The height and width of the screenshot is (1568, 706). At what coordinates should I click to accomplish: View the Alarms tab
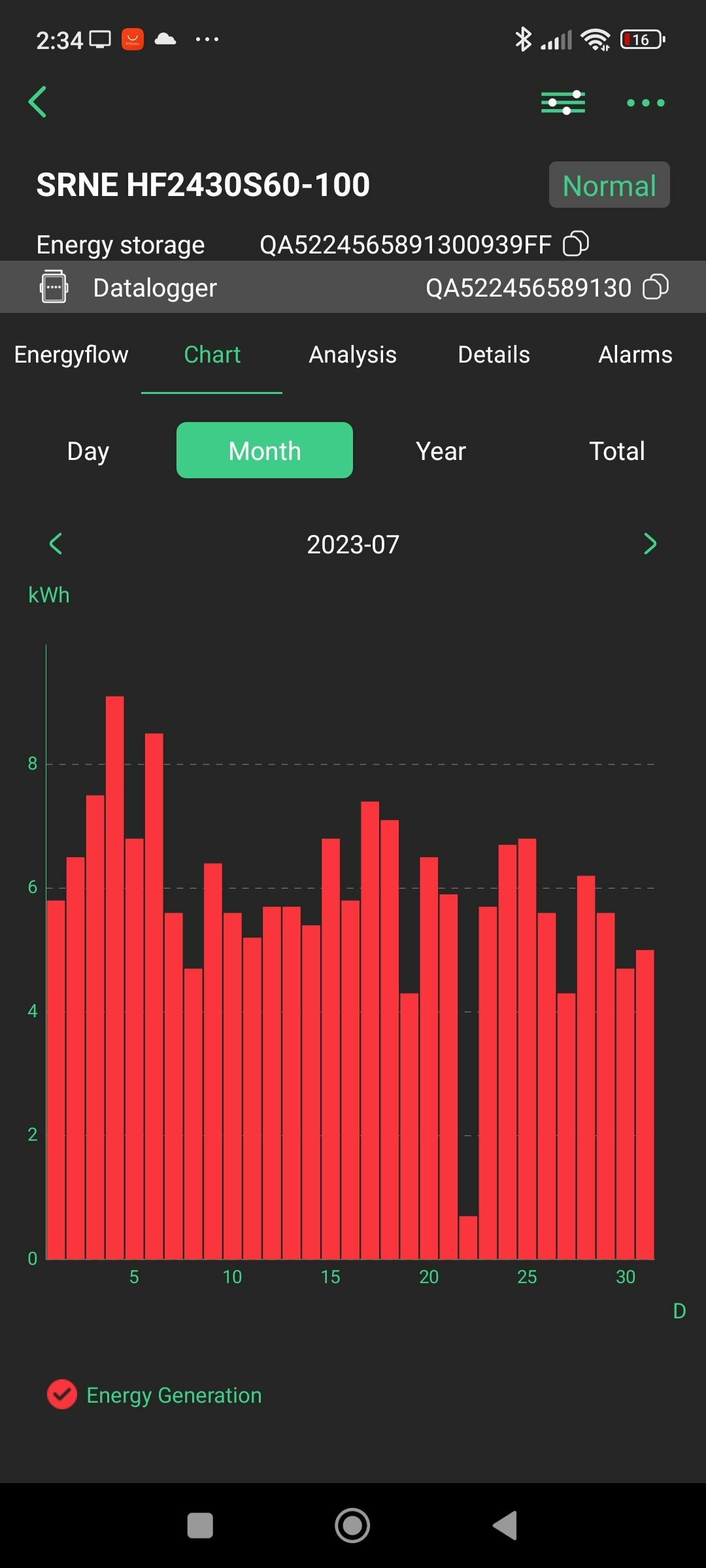[x=635, y=355]
